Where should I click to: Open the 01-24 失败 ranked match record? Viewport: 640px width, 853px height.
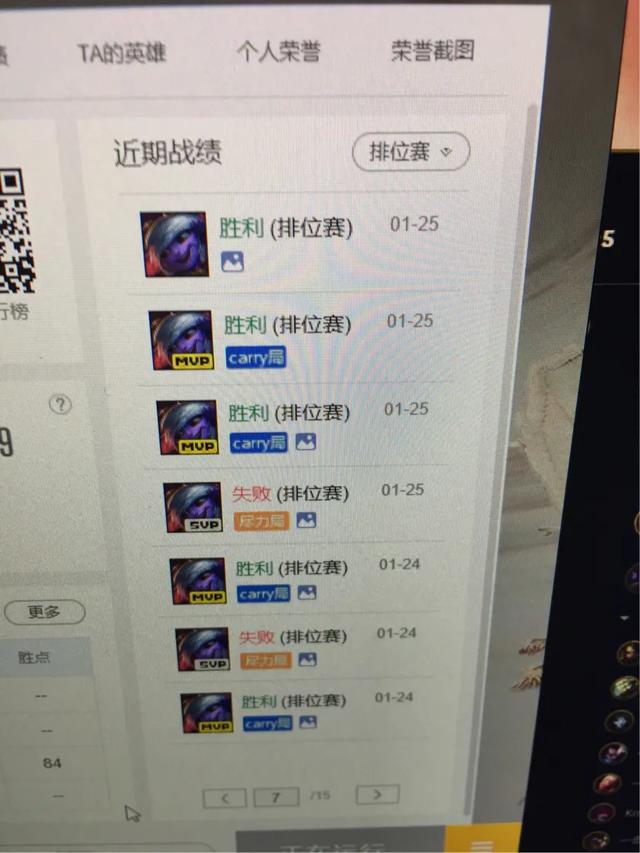pyautogui.click(x=293, y=637)
